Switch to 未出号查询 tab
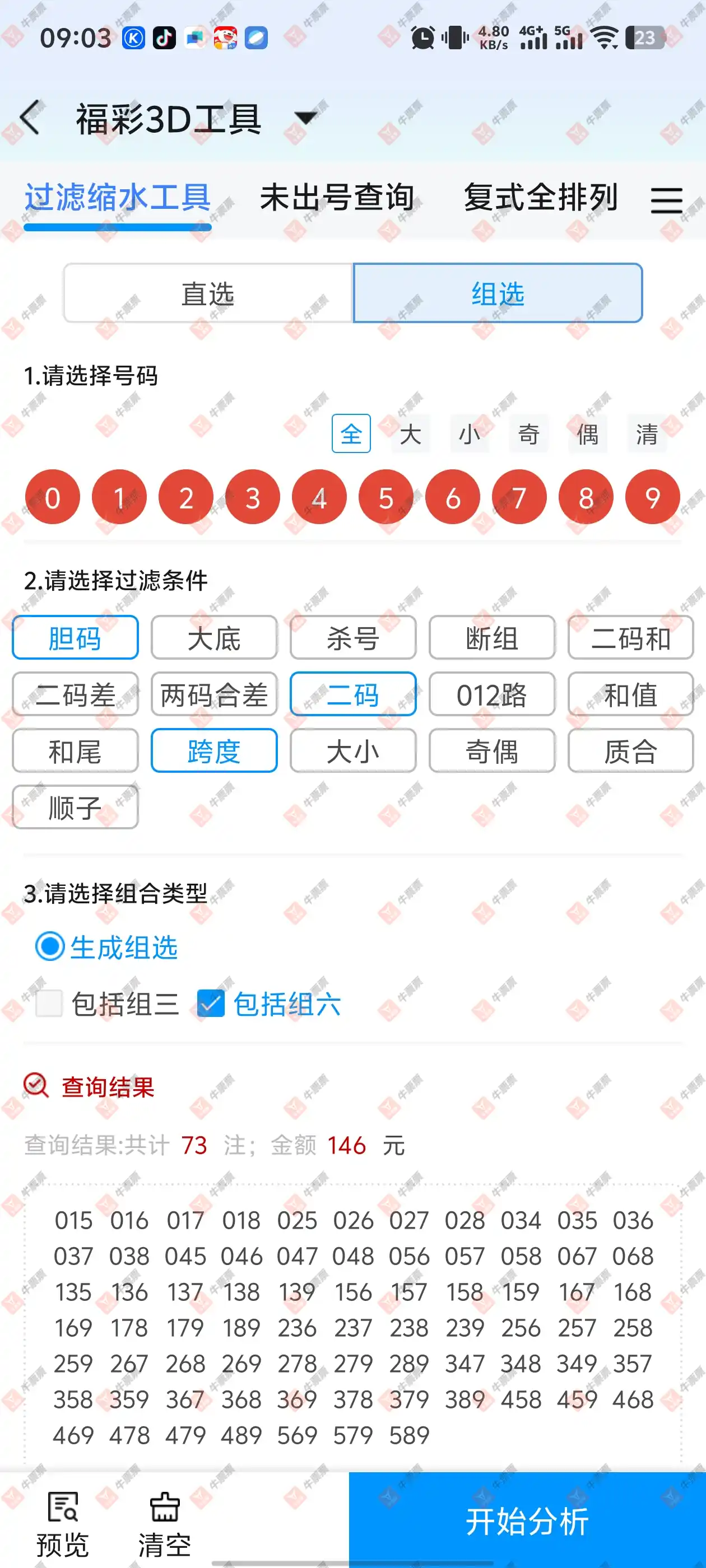Image resolution: width=706 pixels, height=1568 pixels. pos(337,198)
